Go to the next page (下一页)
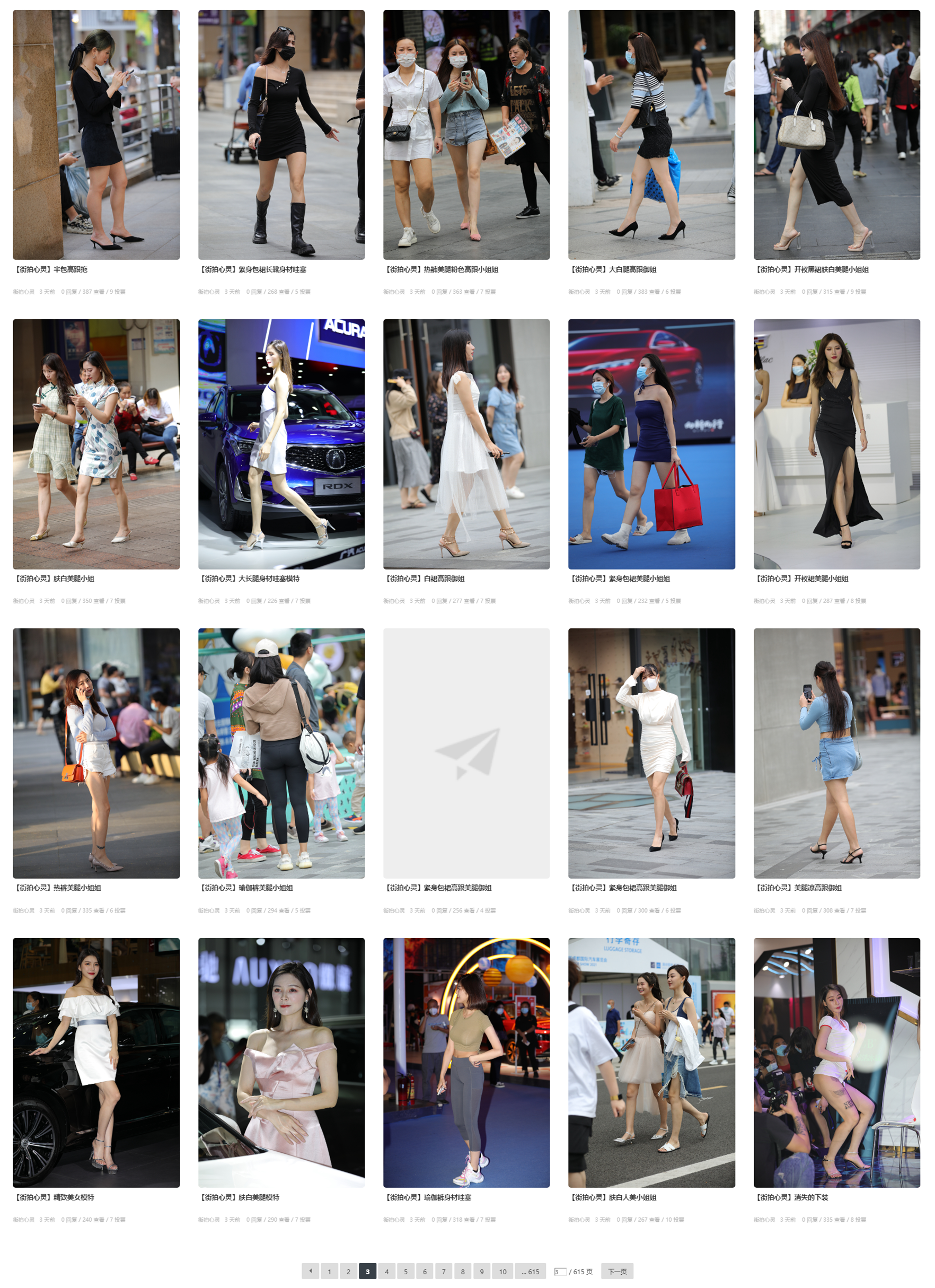Viewport: 935px width, 1288px height. coord(617,1271)
